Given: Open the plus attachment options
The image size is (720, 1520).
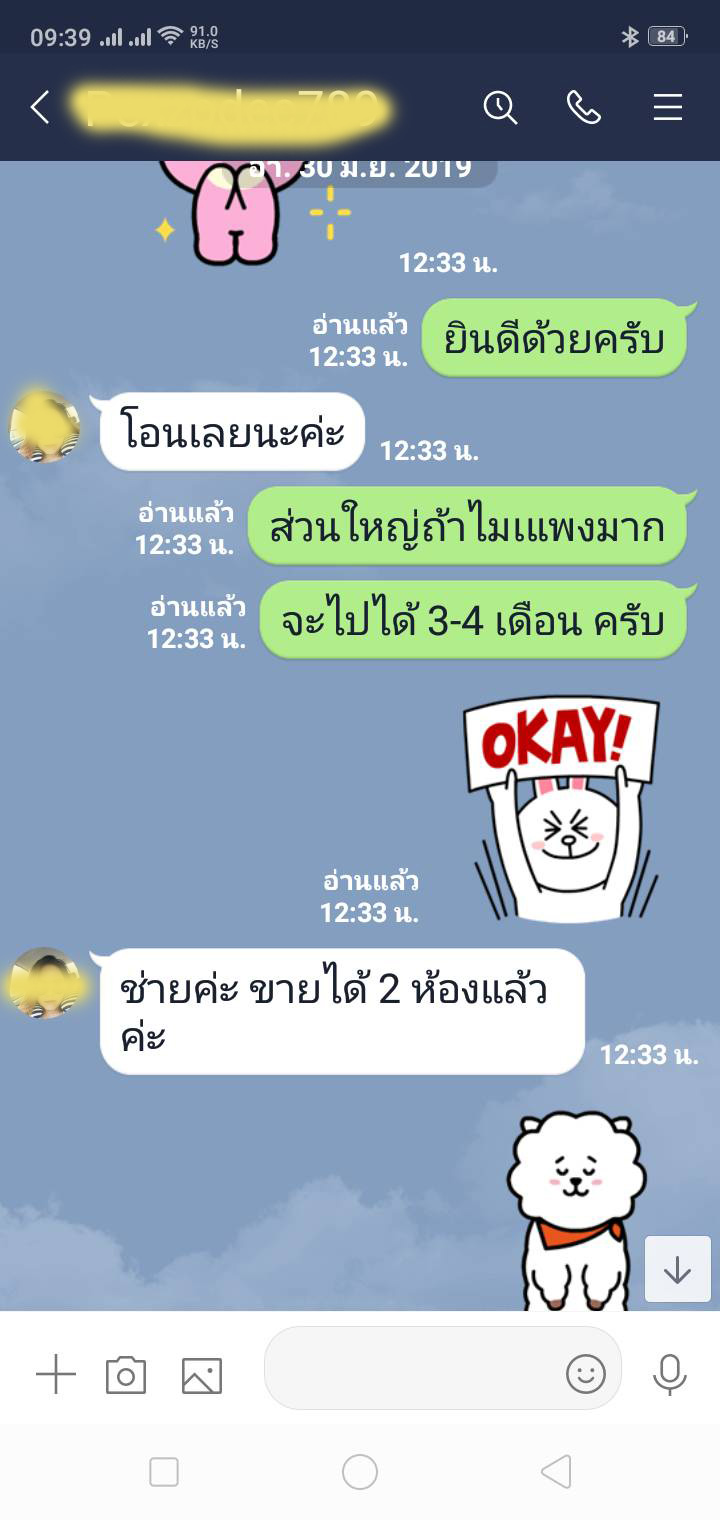Looking at the screenshot, I should pos(56,1375).
